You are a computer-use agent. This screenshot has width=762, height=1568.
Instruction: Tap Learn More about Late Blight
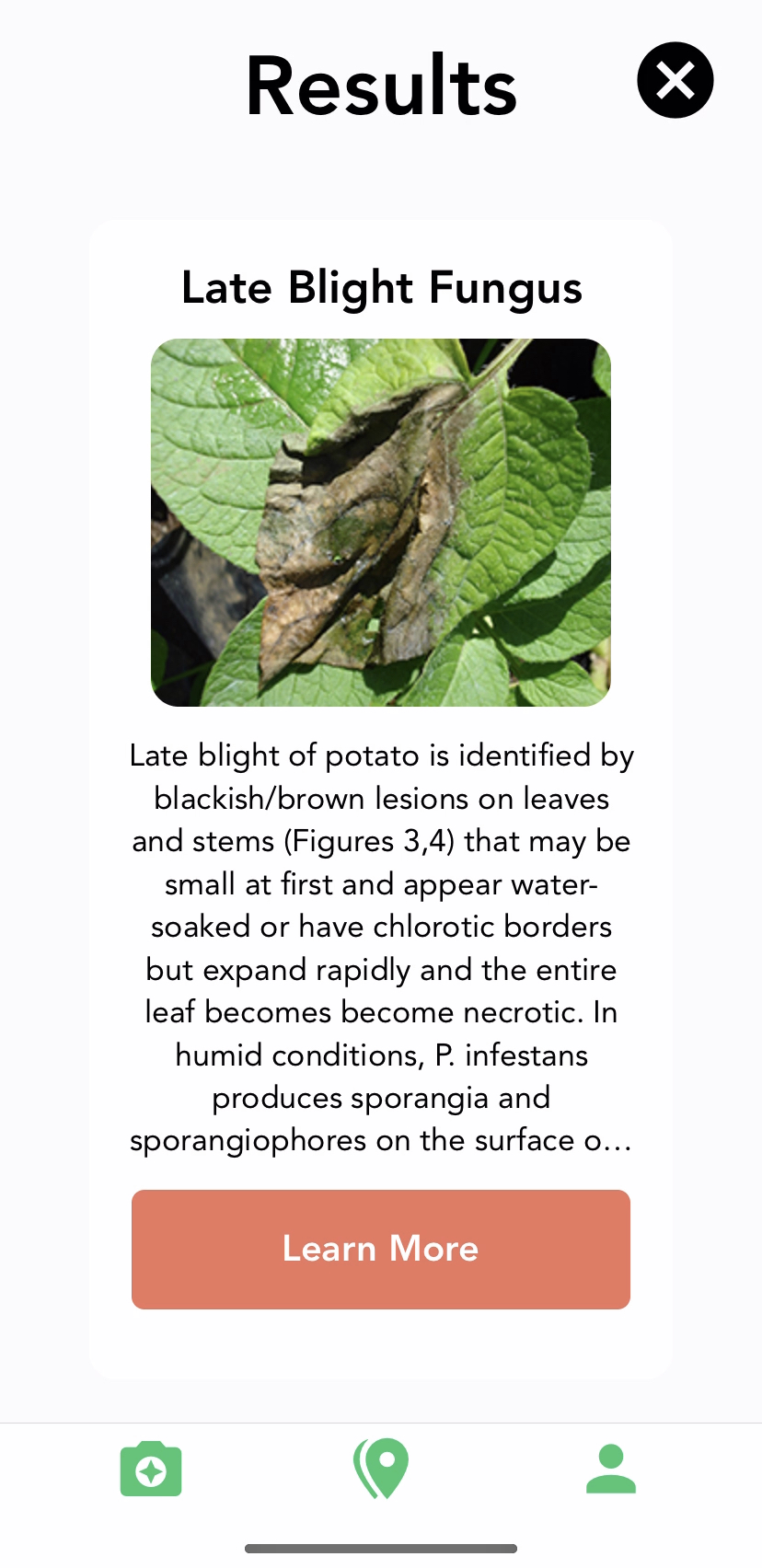tap(381, 1249)
